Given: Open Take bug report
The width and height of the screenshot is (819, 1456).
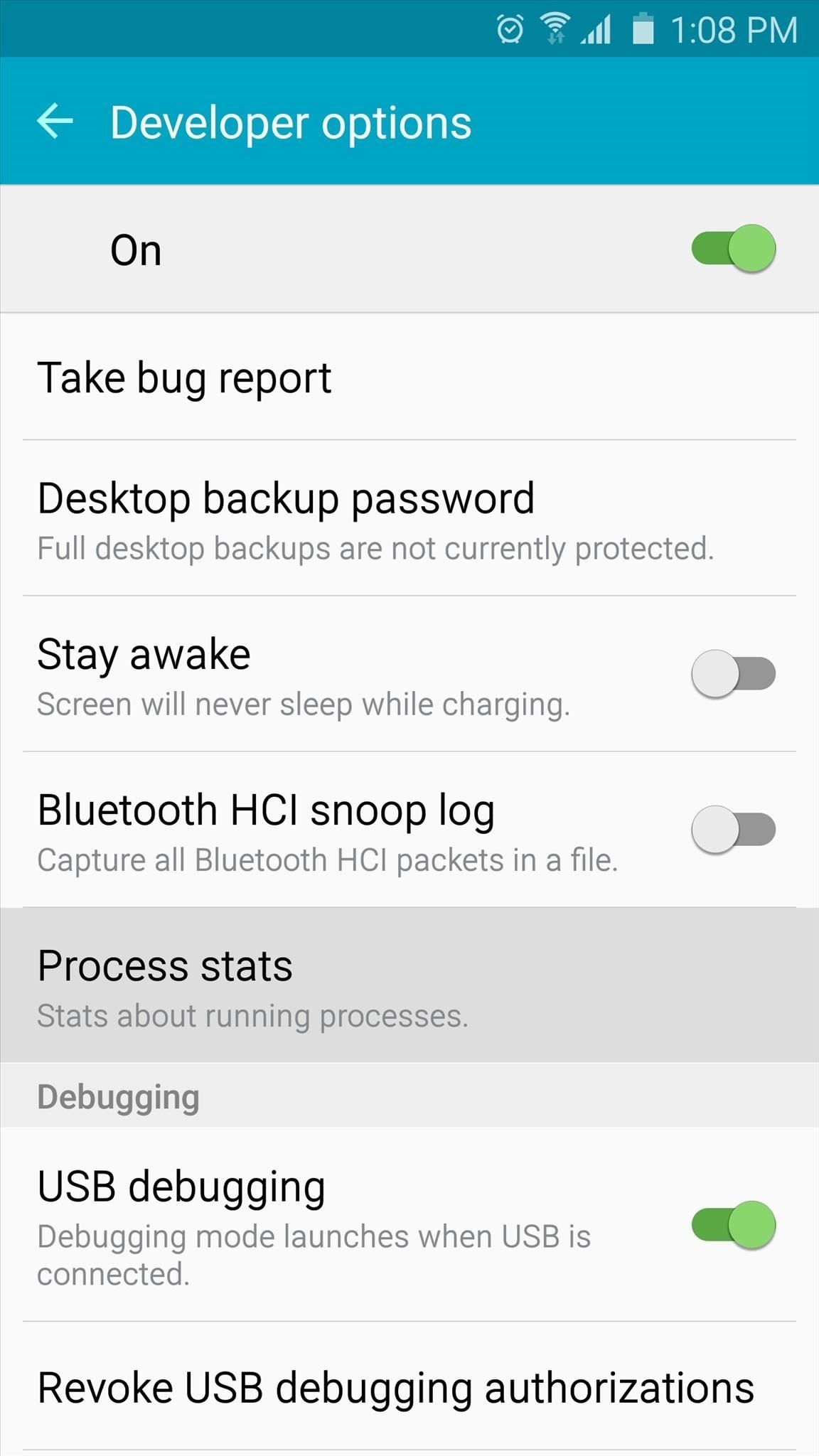Looking at the screenshot, I should (409, 377).
